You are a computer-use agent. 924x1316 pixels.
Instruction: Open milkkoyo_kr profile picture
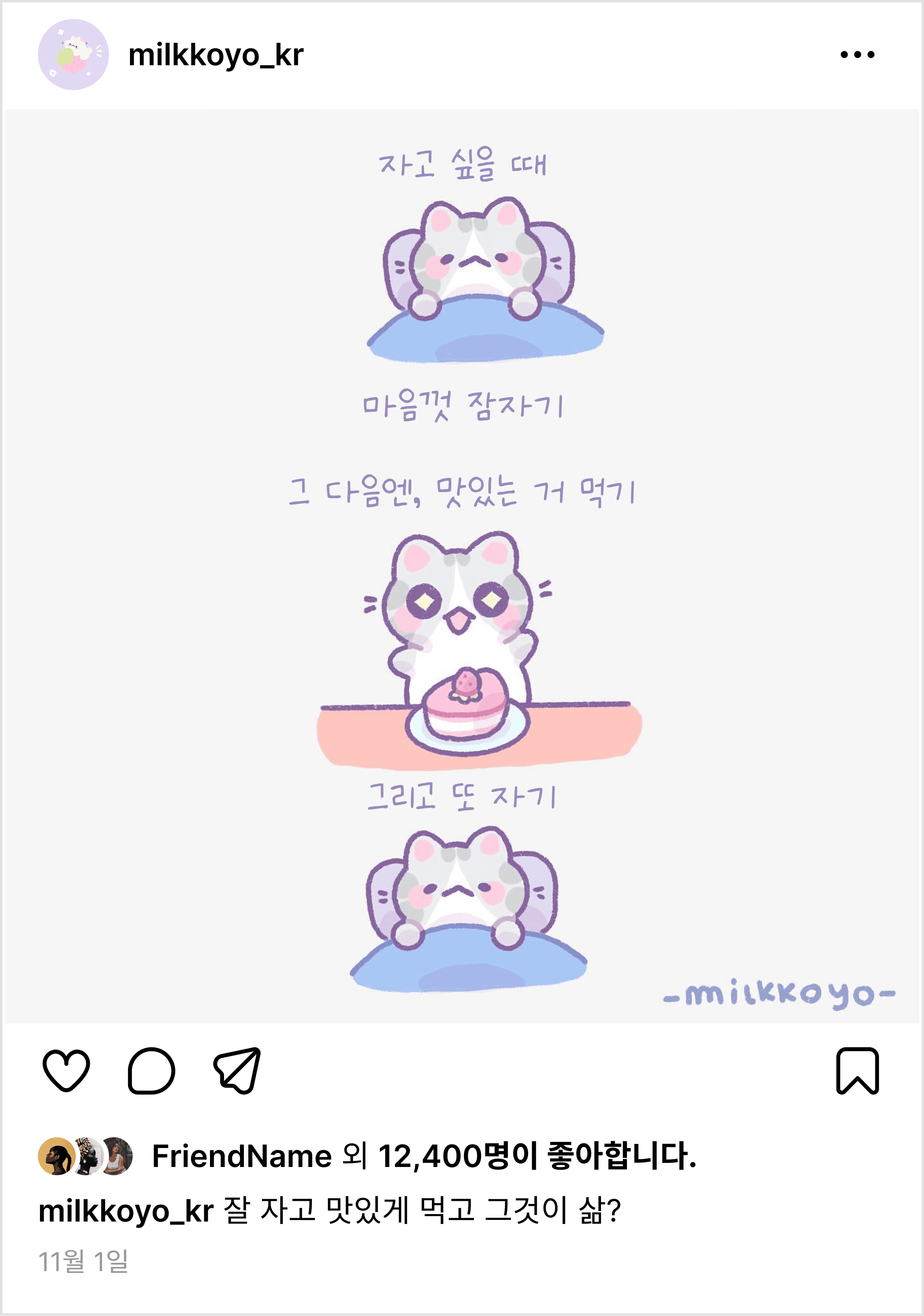tap(73, 55)
